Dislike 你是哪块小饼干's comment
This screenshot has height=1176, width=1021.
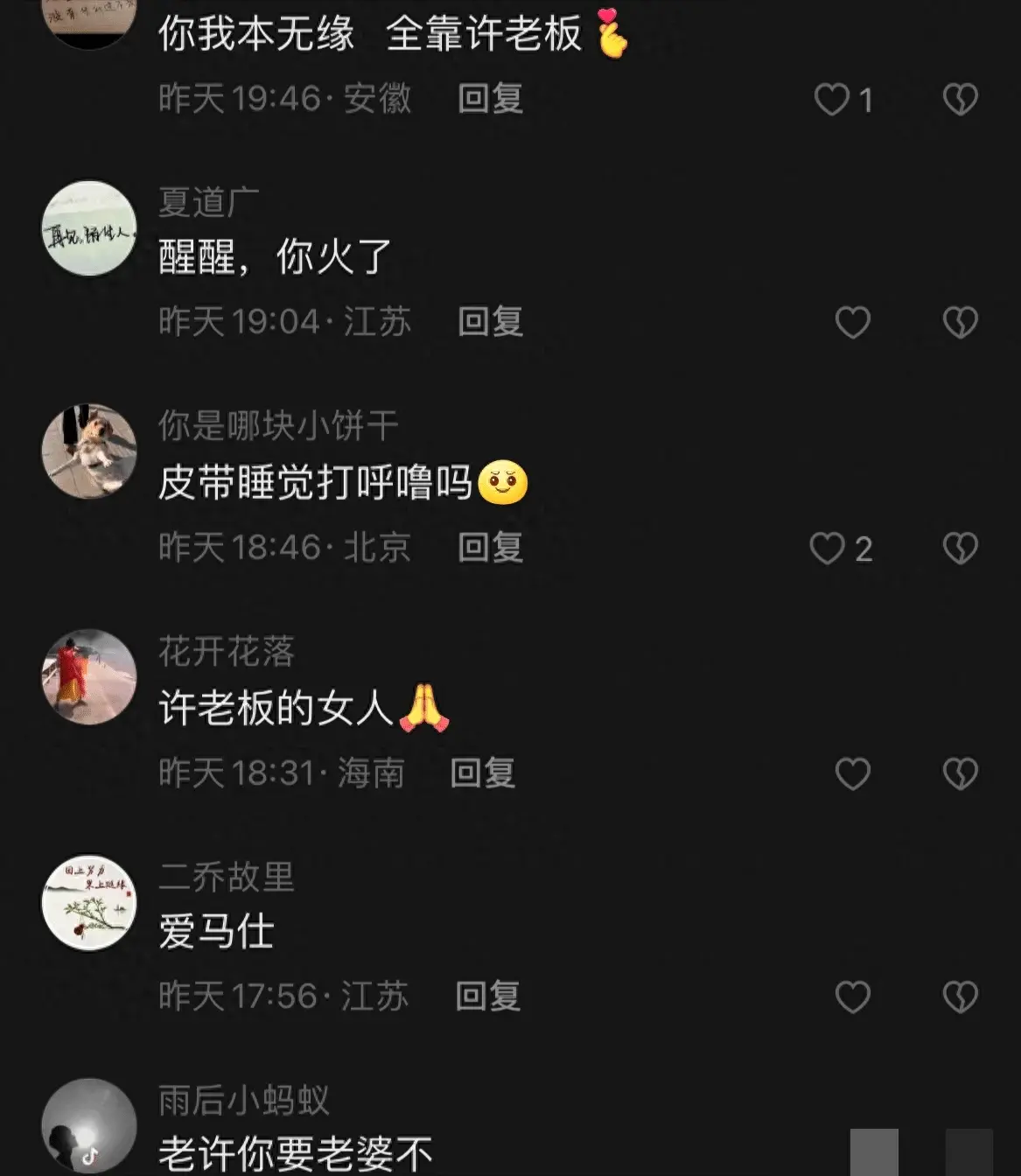[960, 549]
